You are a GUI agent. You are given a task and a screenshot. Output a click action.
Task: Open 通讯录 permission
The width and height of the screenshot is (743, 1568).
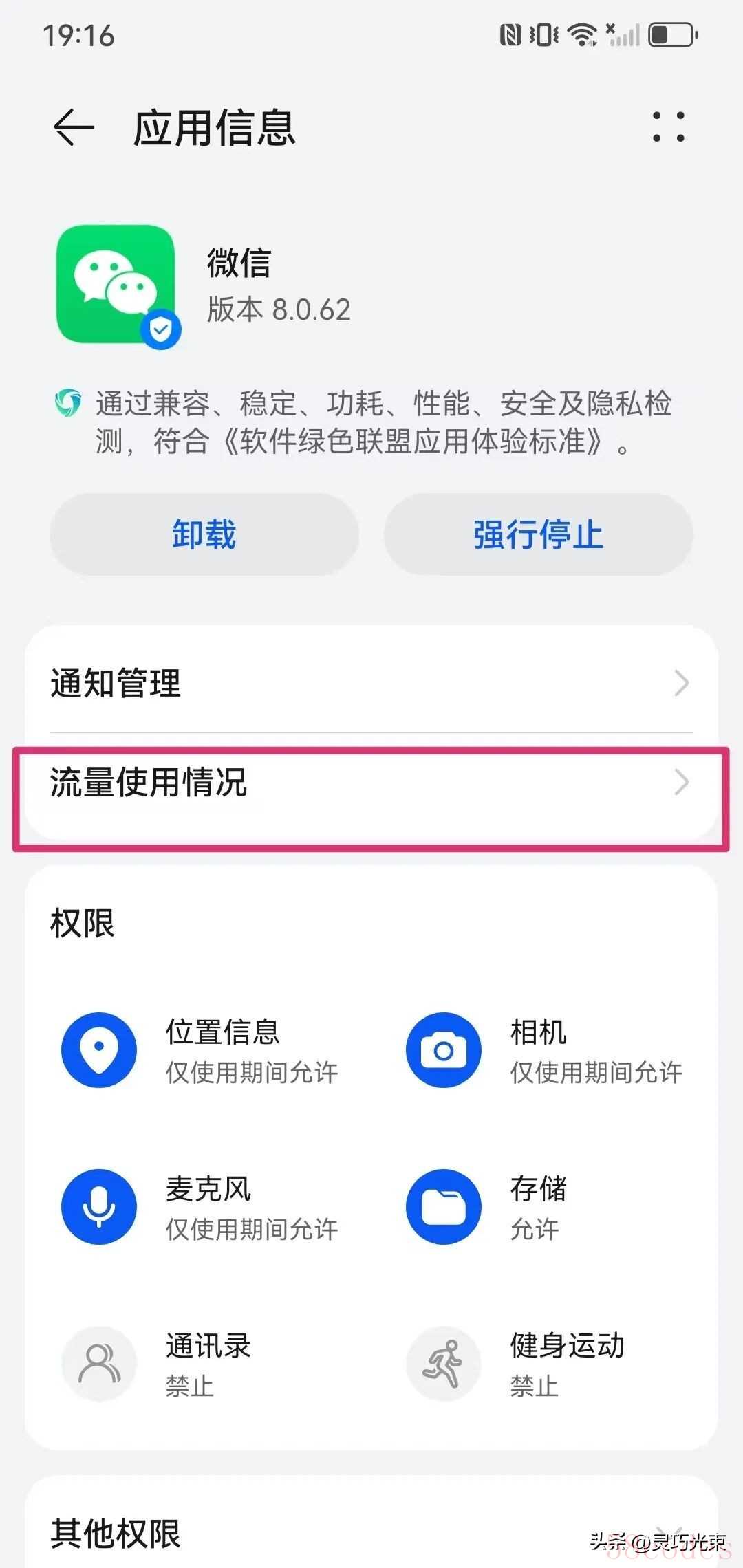[200, 1364]
